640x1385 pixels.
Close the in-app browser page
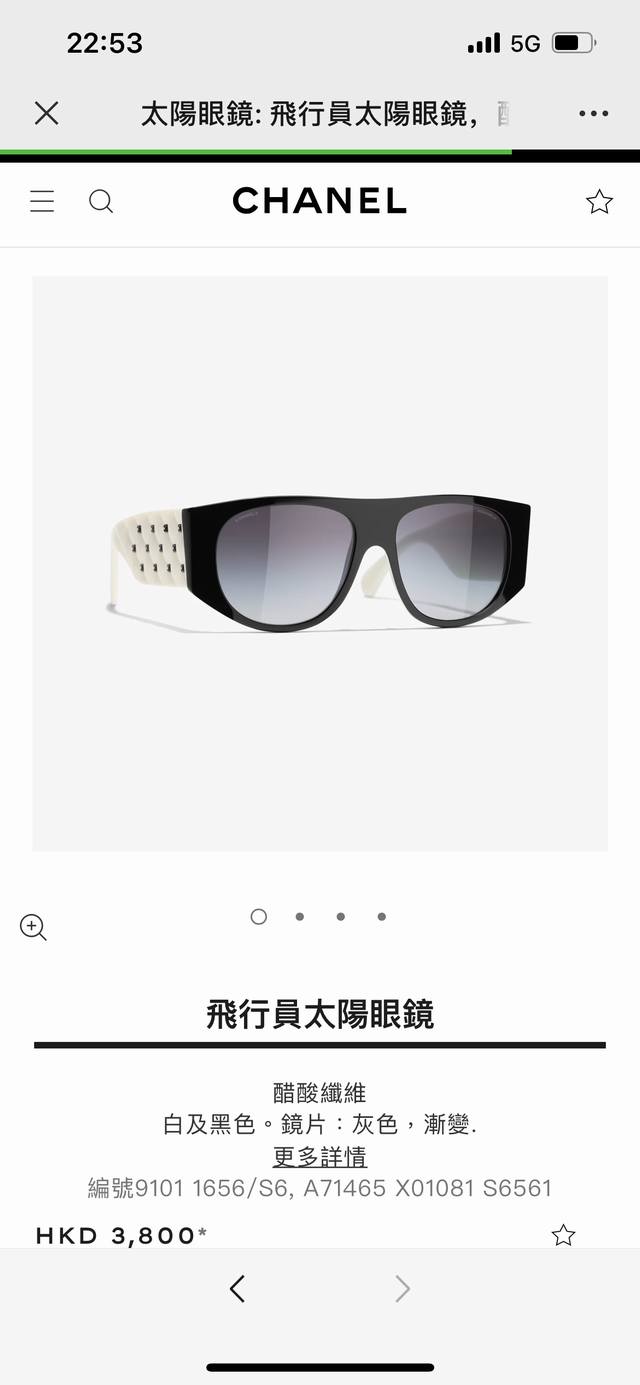coord(46,113)
